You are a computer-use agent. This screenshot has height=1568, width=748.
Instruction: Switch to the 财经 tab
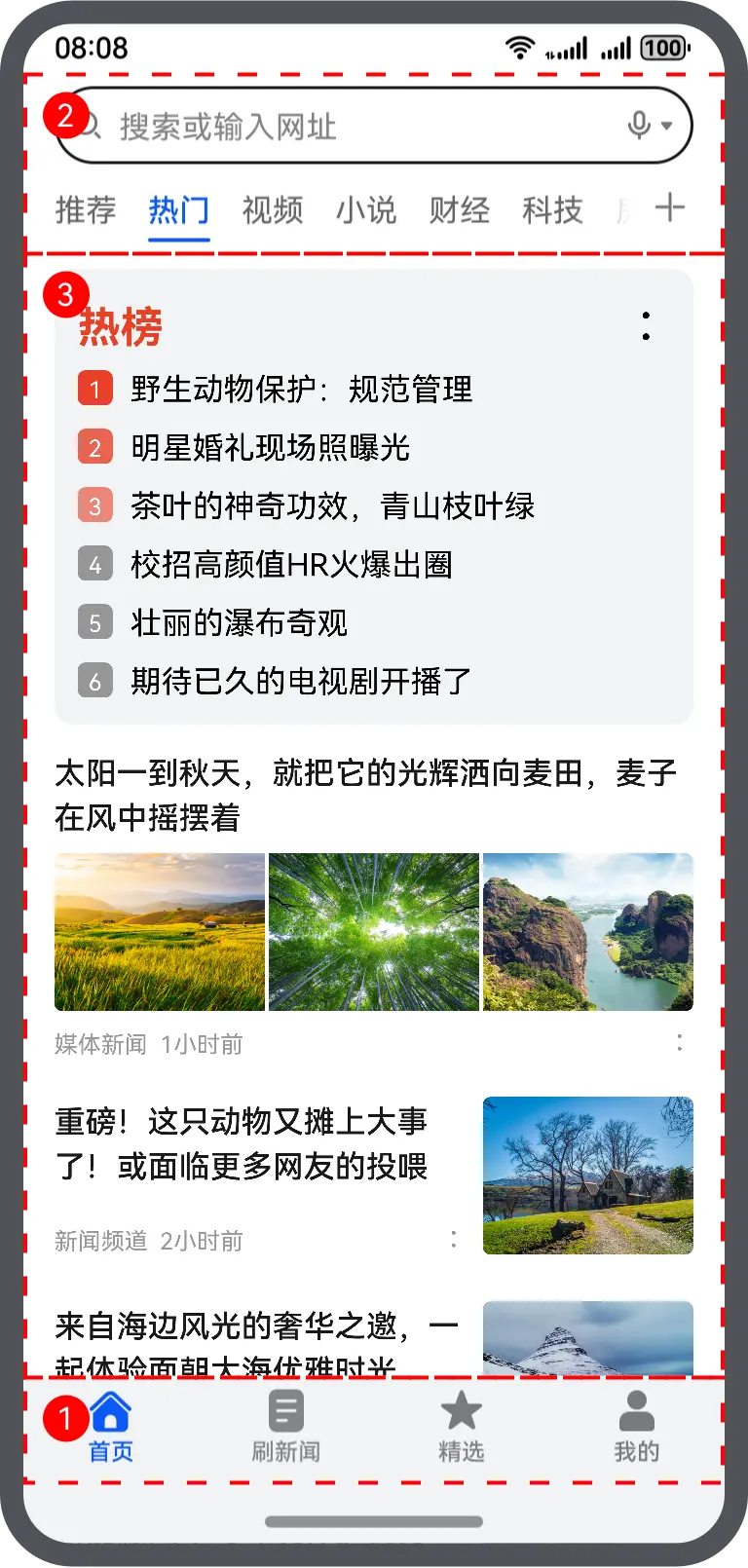pos(460,210)
